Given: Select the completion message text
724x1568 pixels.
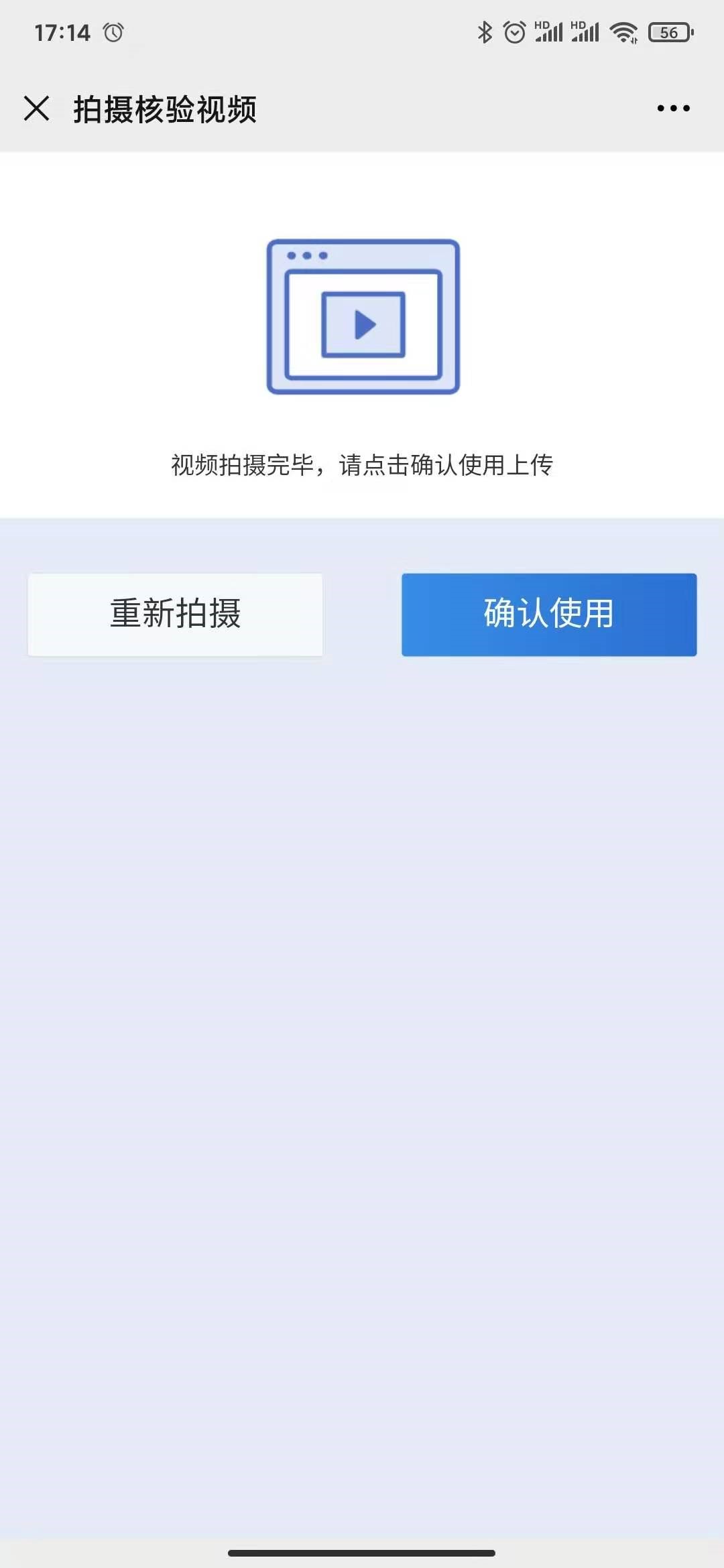Looking at the screenshot, I should point(362,464).
